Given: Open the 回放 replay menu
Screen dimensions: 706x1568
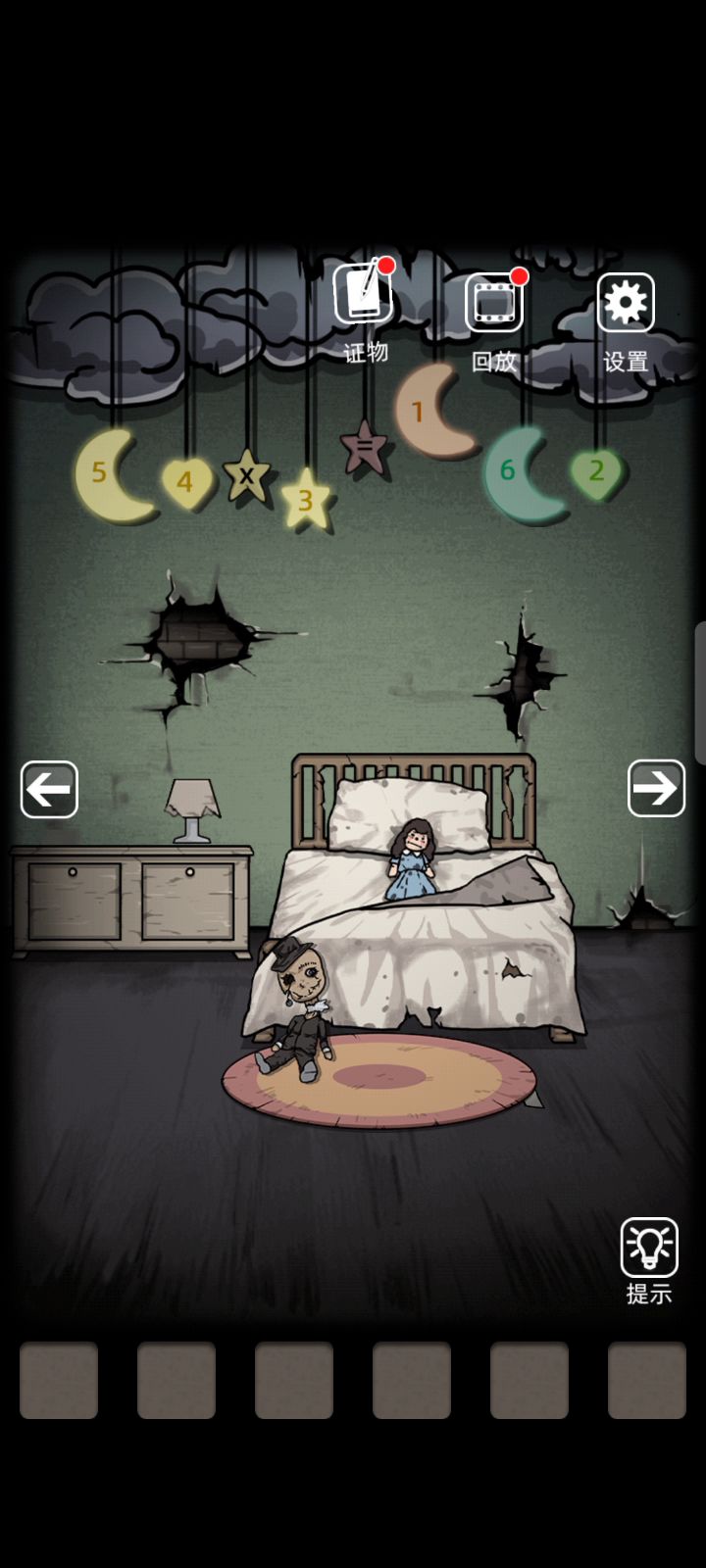Looking at the screenshot, I should pyautogui.click(x=494, y=304).
